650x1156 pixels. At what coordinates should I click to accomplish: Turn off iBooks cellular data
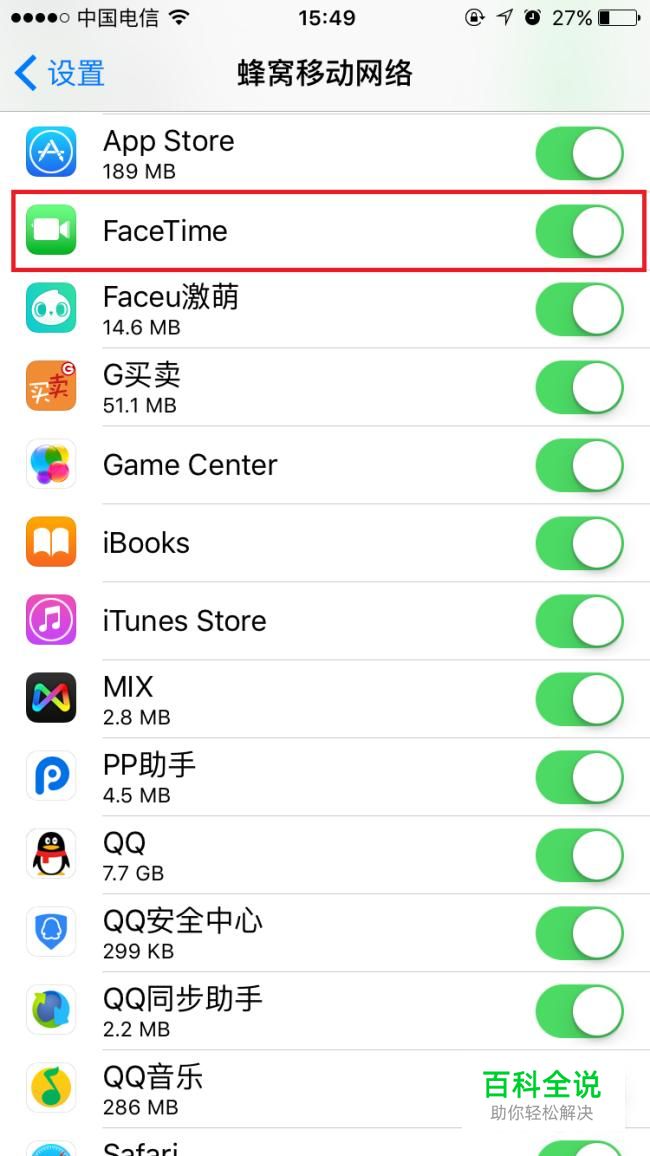click(x=579, y=543)
